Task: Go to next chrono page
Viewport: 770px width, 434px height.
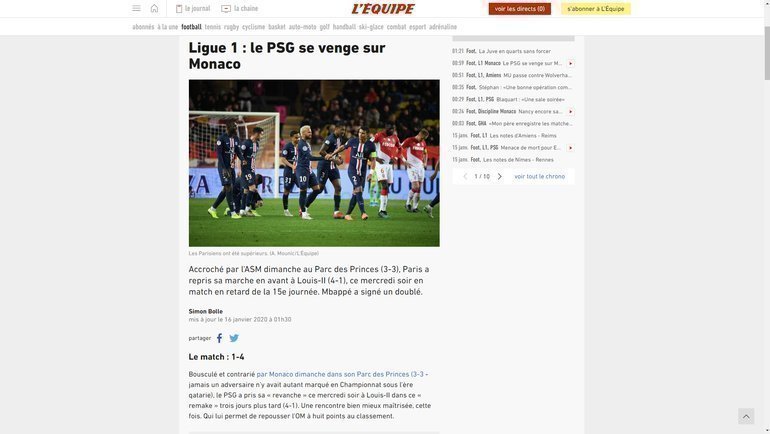Action: coord(500,176)
